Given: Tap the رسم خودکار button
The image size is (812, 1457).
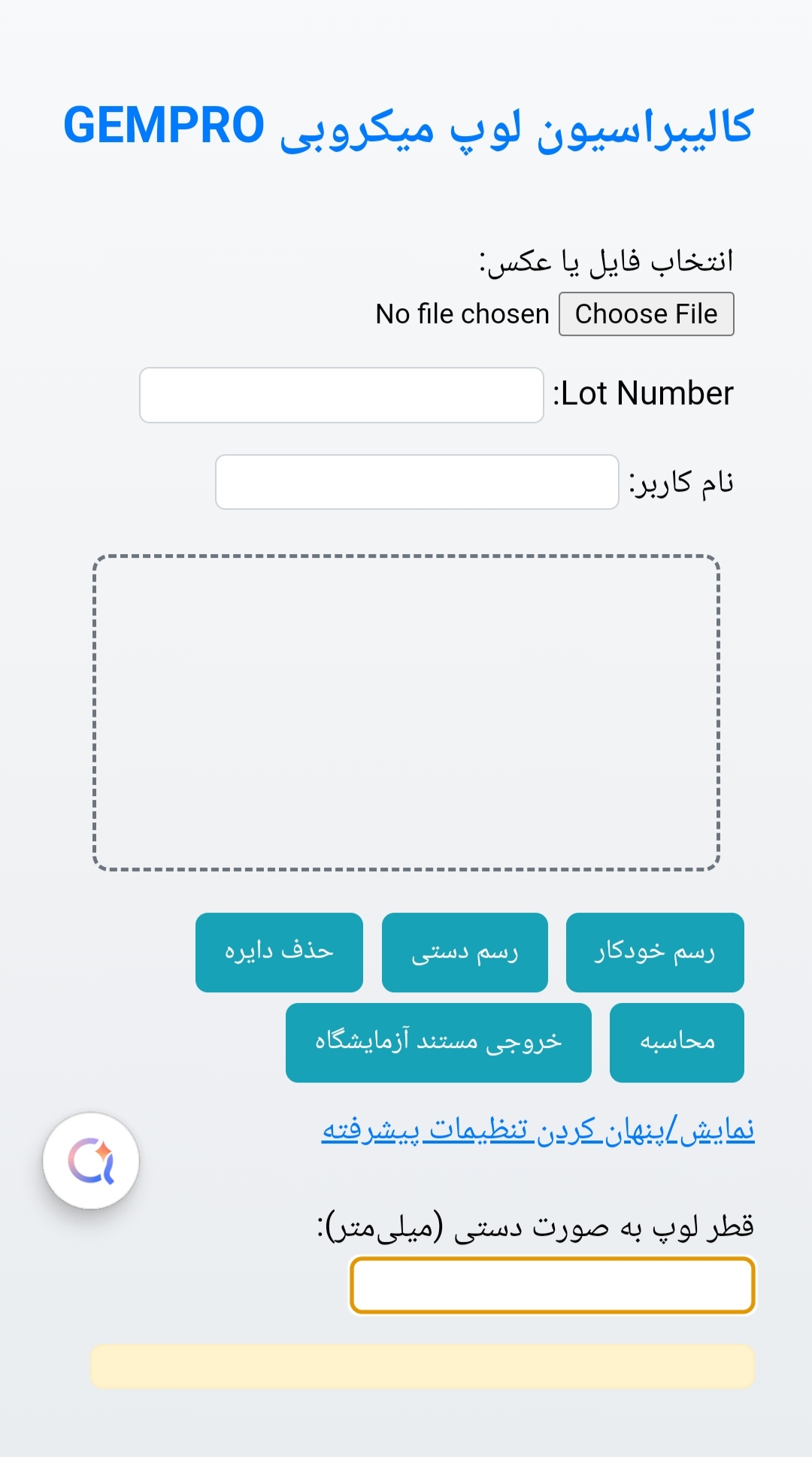Looking at the screenshot, I should coord(654,953).
